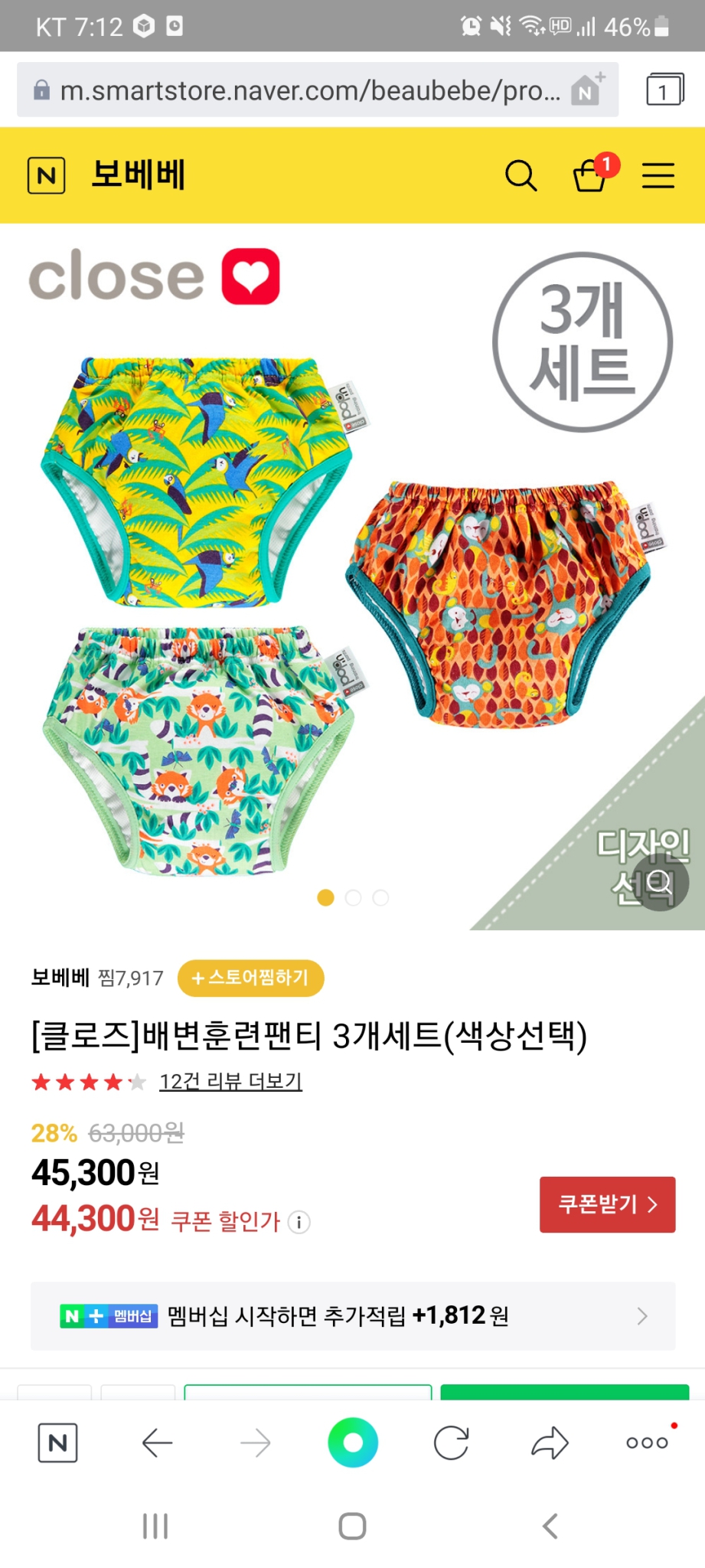Open the 쿠폰받기 coupon button
The image size is (705, 1568).
(607, 1204)
